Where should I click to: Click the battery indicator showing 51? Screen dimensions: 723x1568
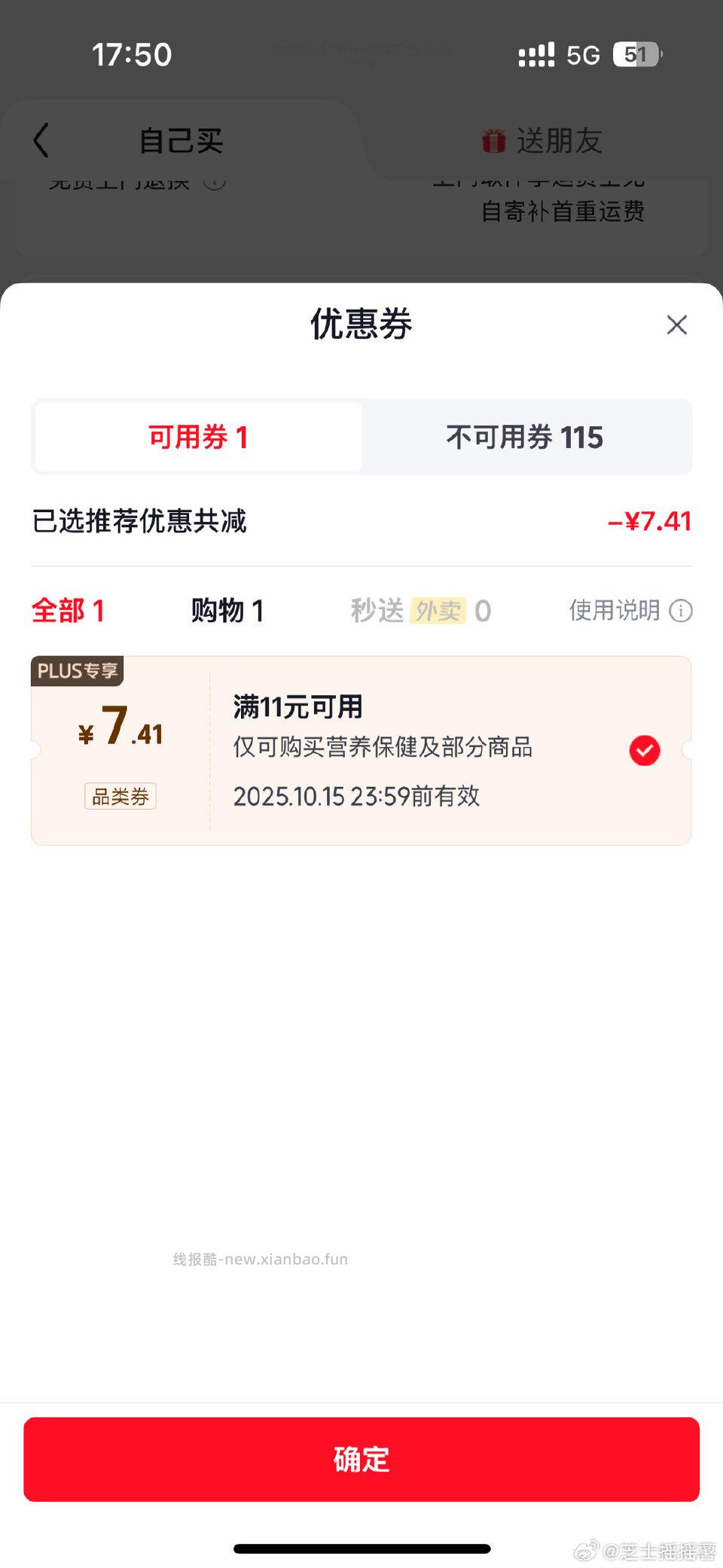(636, 53)
